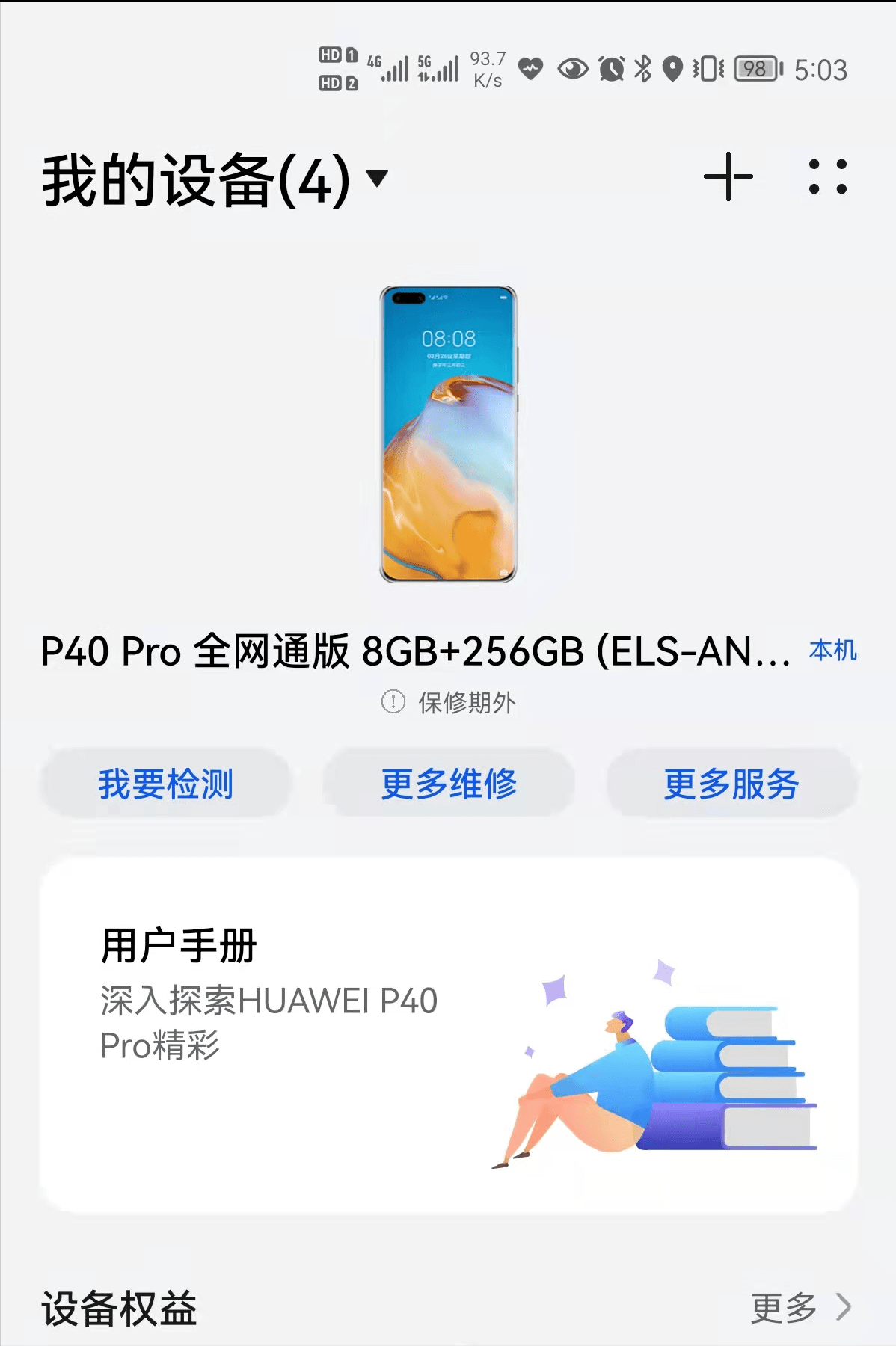Image resolution: width=896 pixels, height=1346 pixels.
Task: Tap the location icon in the status bar
Action: click(675, 70)
